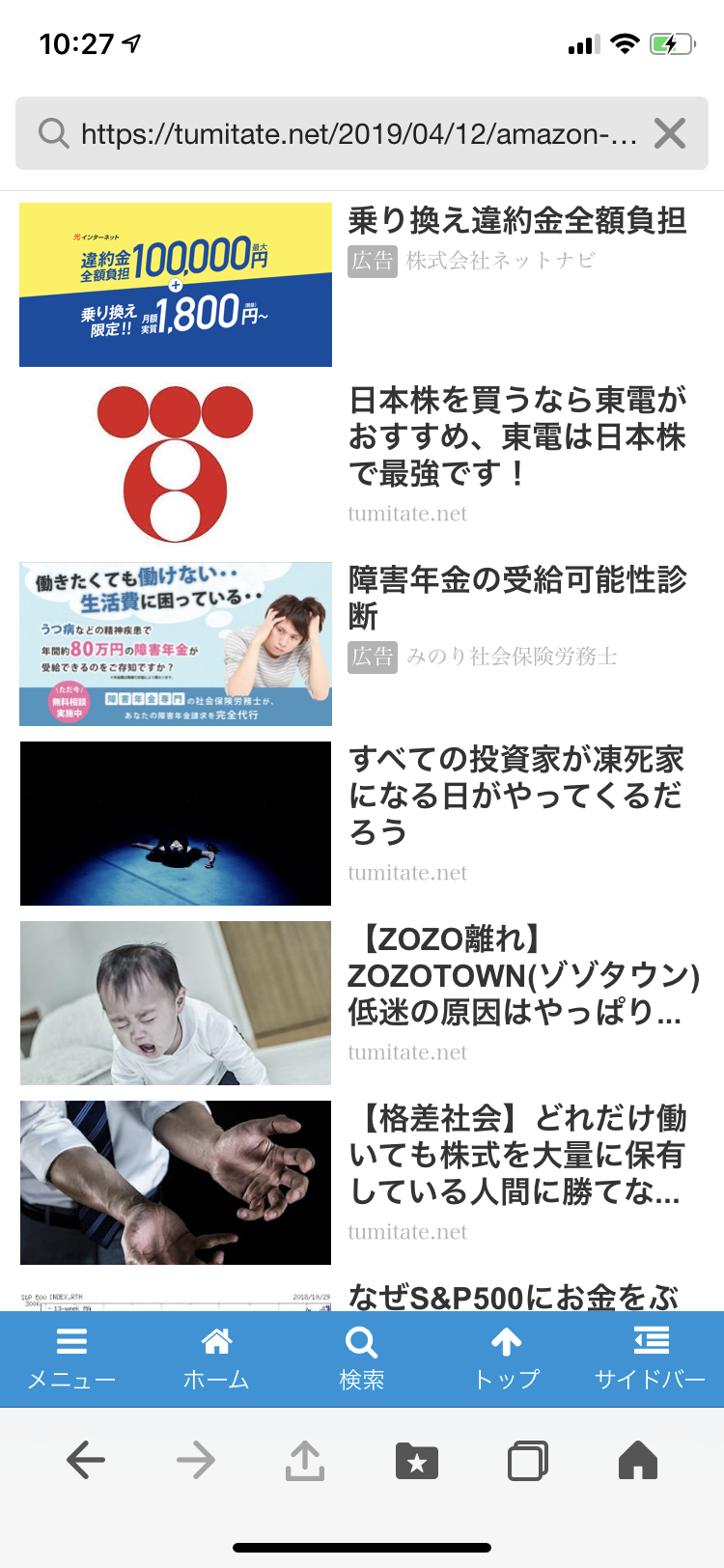Viewport: 724px width, 1568px height.
Task: Tap the URL address field
Action: point(361,133)
